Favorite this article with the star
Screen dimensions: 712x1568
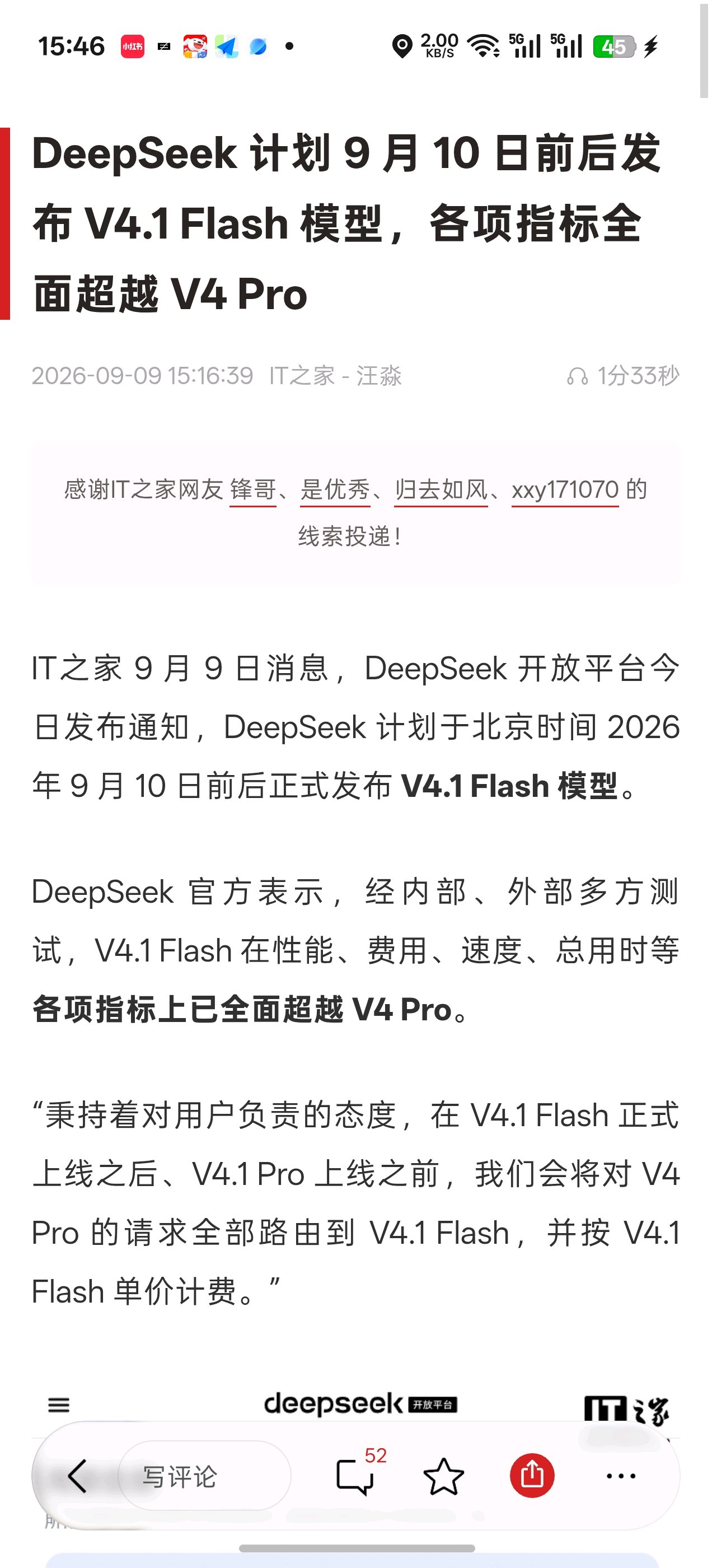point(444,1476)
